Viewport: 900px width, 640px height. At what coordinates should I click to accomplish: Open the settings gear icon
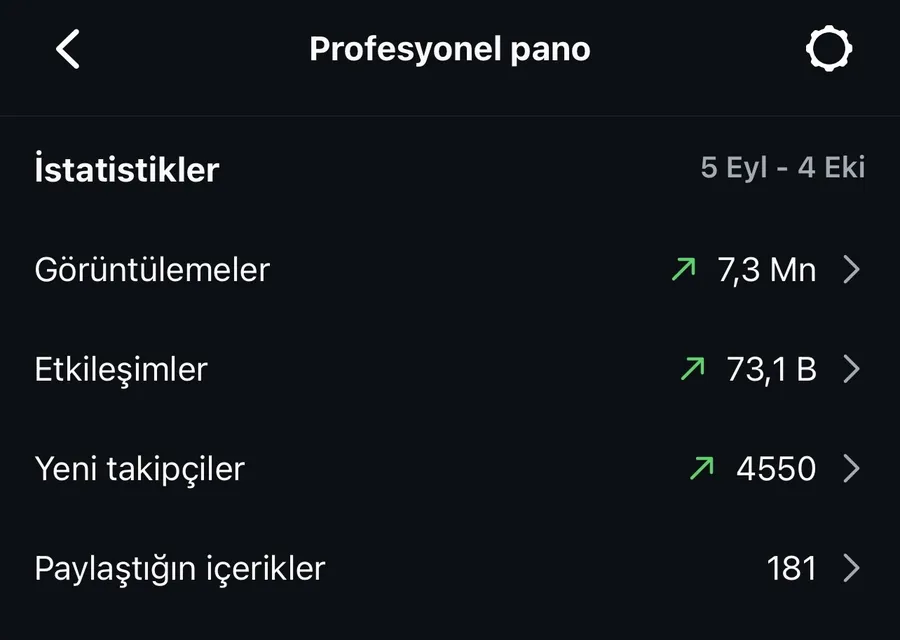pos(829,49)
